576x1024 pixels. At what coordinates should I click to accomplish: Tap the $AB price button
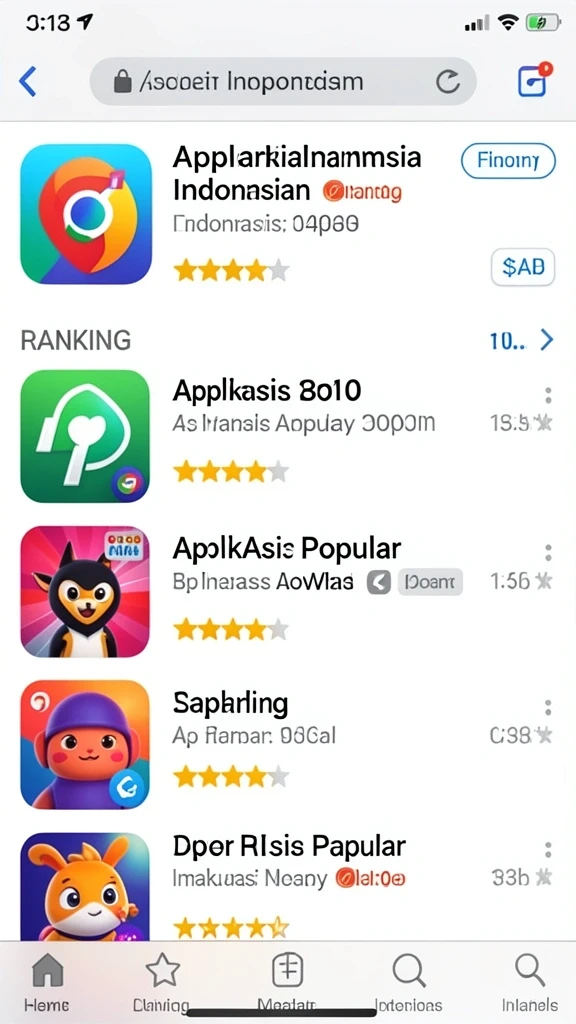click(x=522, y=267)
